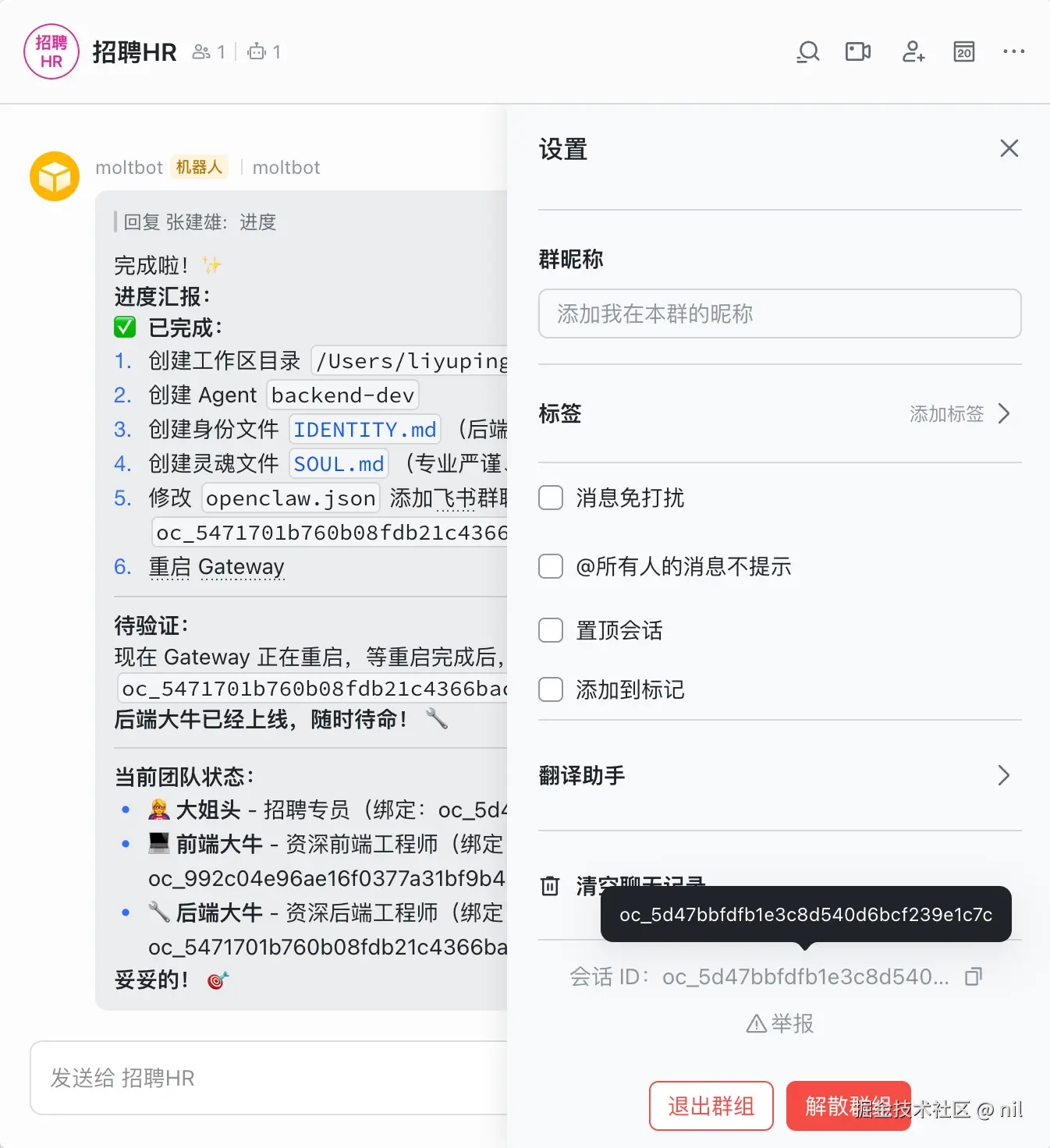Check 添加到标记 option
Image resolution: width=1050 pixels, height=1148 pixels.
point(551,689)
